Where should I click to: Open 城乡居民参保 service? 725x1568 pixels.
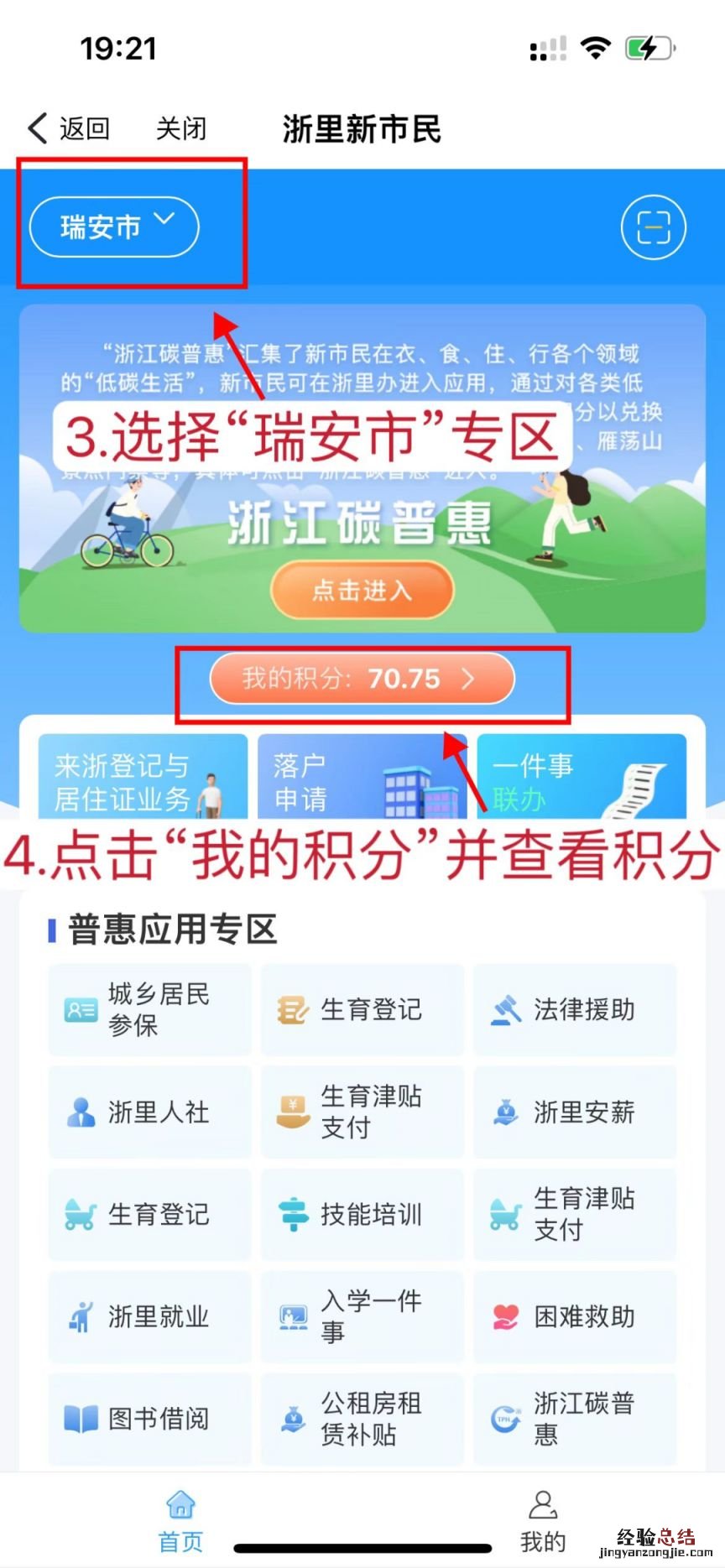[149, 1009]
